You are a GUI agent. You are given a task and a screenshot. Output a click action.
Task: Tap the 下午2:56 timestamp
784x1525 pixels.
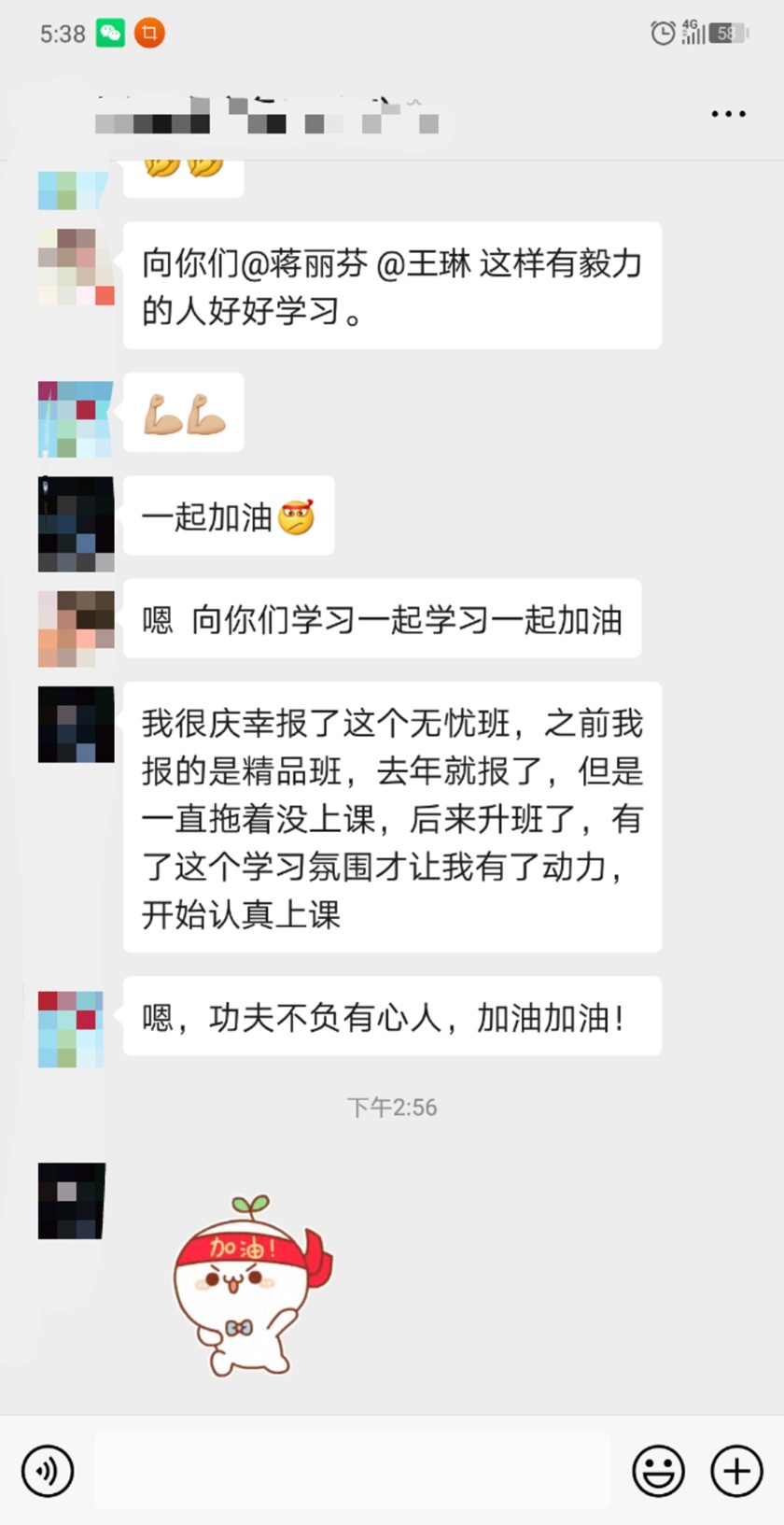(392, 1107)
